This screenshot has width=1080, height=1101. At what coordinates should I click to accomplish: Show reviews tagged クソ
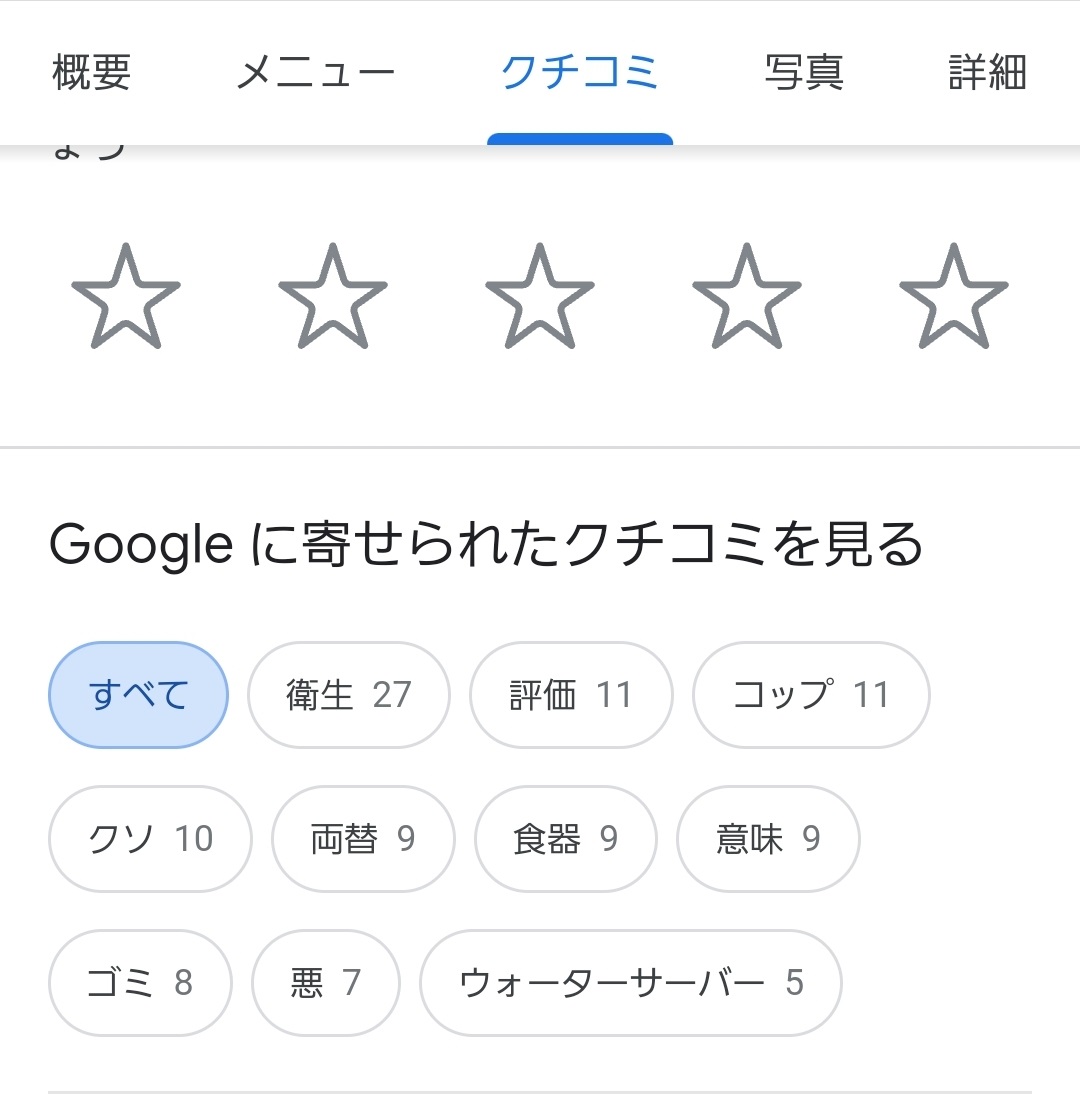click(150, 839)
